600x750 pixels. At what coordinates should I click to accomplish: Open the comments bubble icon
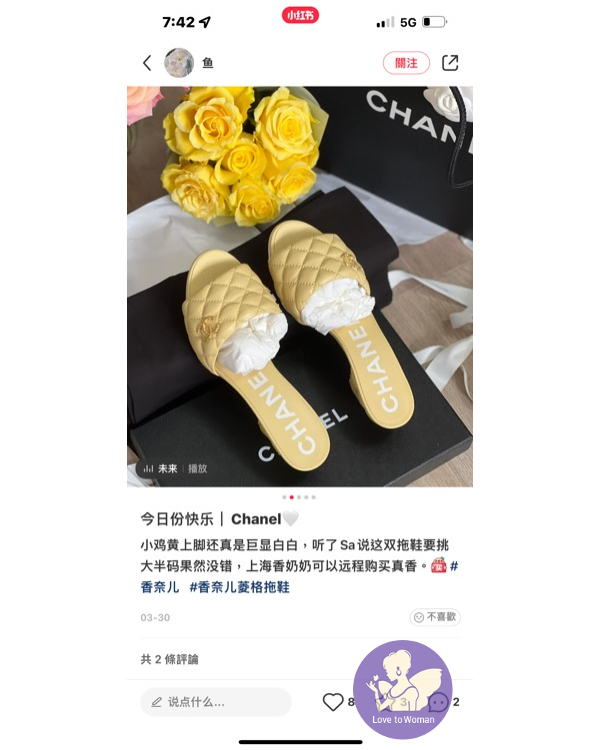[x=438, y=702]
